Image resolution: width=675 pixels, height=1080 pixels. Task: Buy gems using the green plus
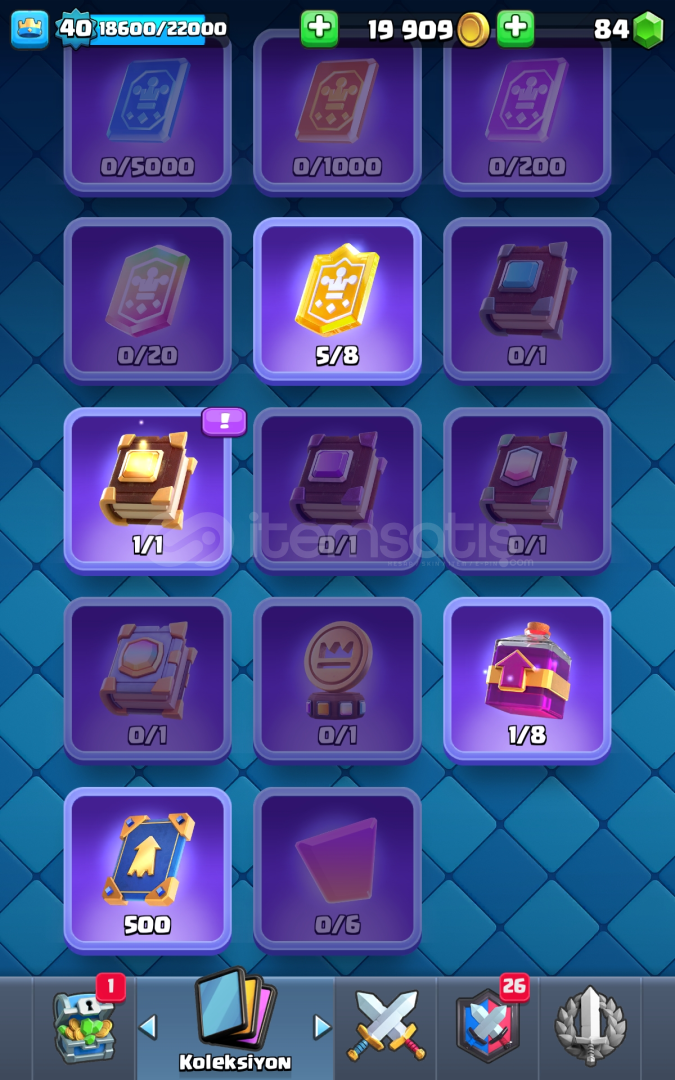(515, 28)
